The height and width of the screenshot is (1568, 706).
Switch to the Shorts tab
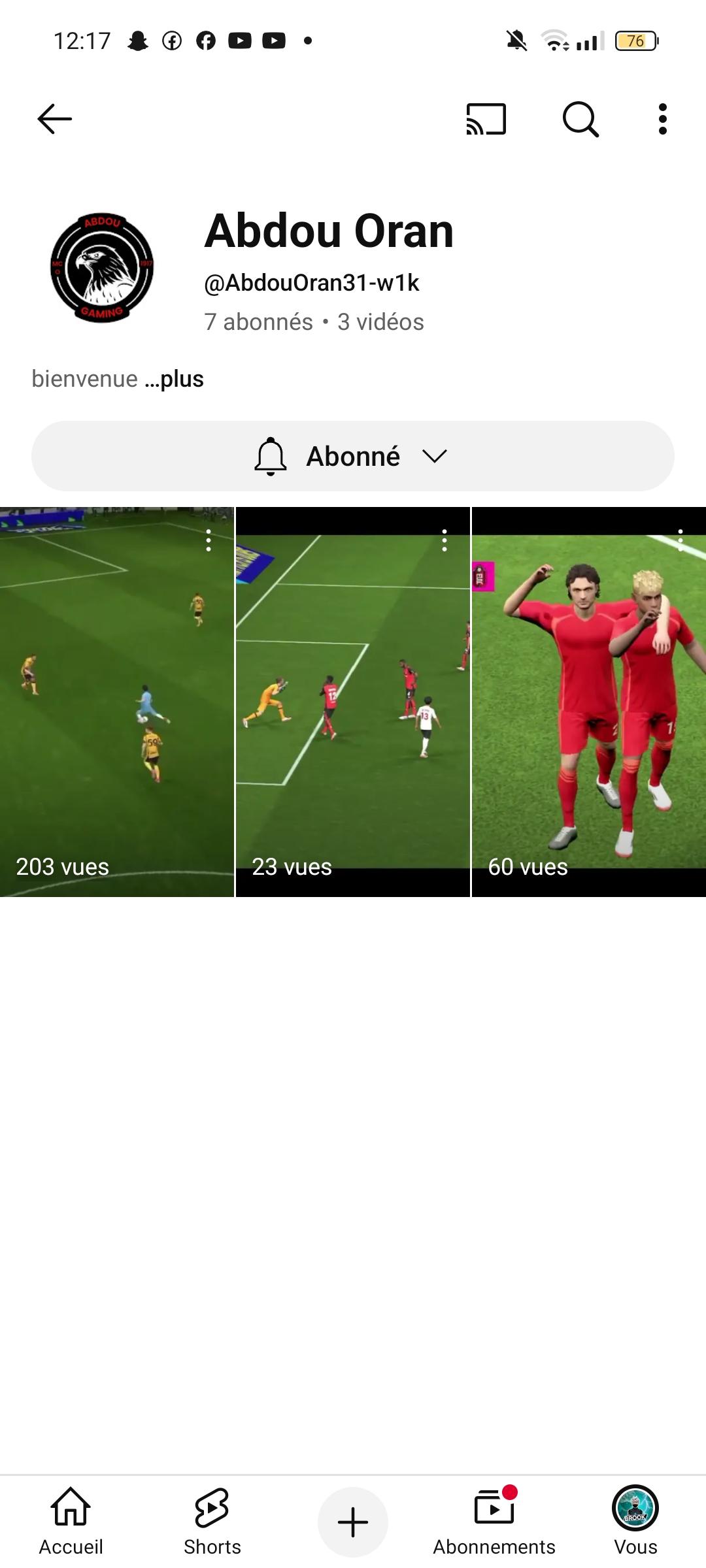[212, 1521]
